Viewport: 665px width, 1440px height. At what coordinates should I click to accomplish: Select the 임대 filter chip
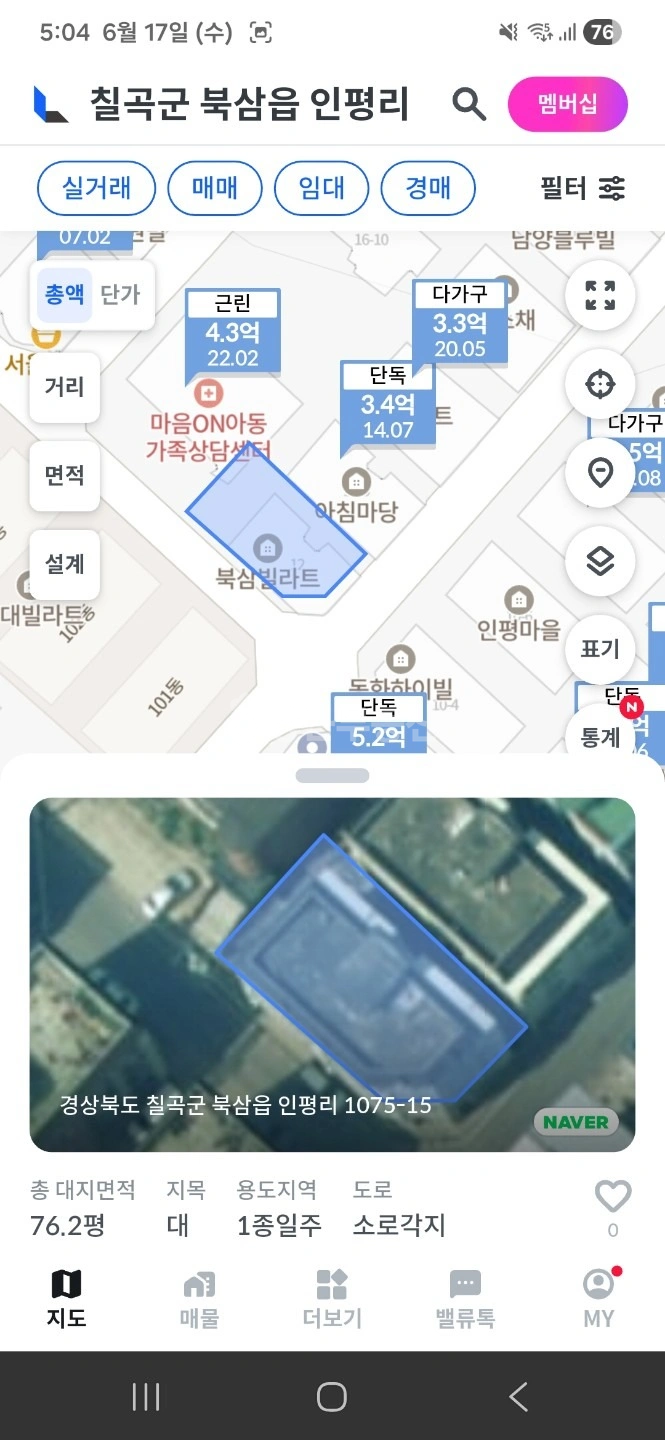322,188
